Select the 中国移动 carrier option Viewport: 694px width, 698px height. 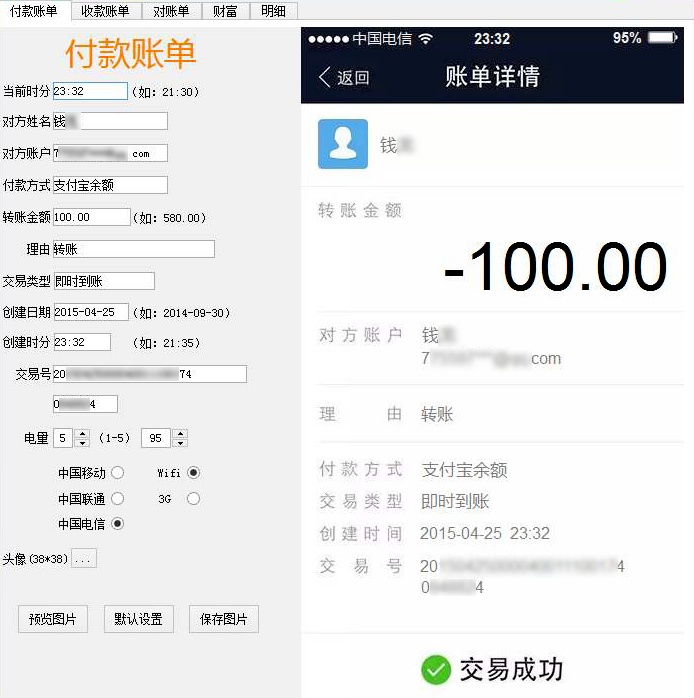(118, 472)
